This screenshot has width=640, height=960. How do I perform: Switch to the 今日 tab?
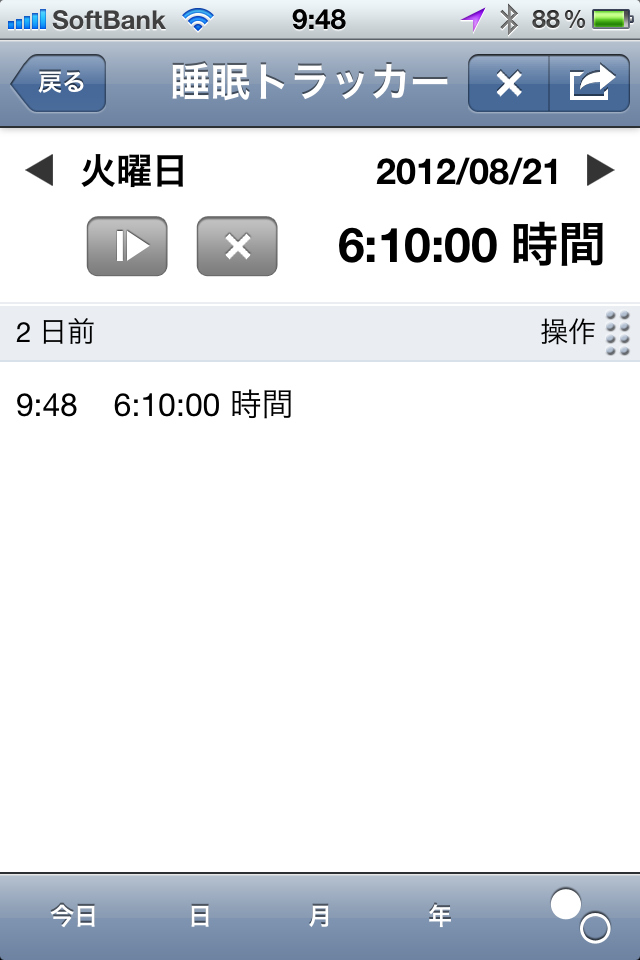(x=74, y=916)
